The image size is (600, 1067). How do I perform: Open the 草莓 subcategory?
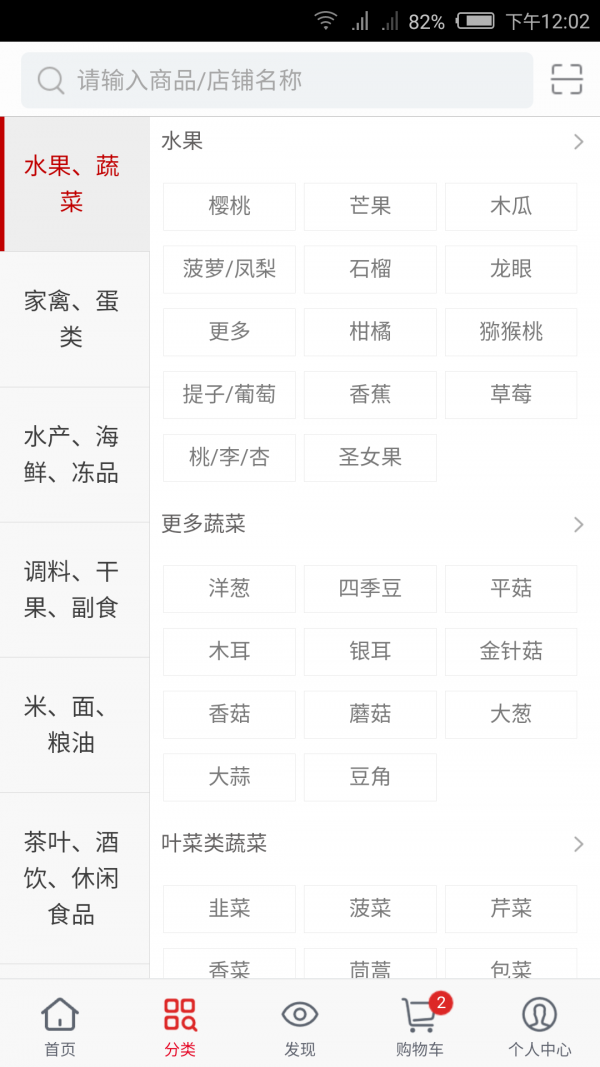point(511,395)
